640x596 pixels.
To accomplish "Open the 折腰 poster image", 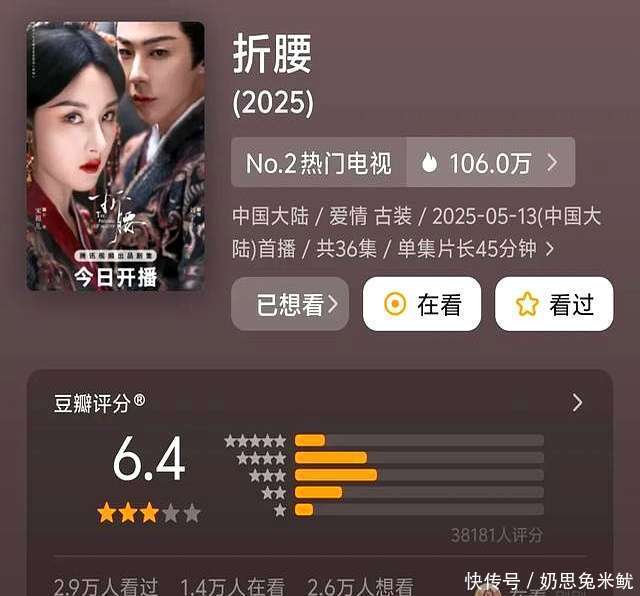I will tap(116, 156).
